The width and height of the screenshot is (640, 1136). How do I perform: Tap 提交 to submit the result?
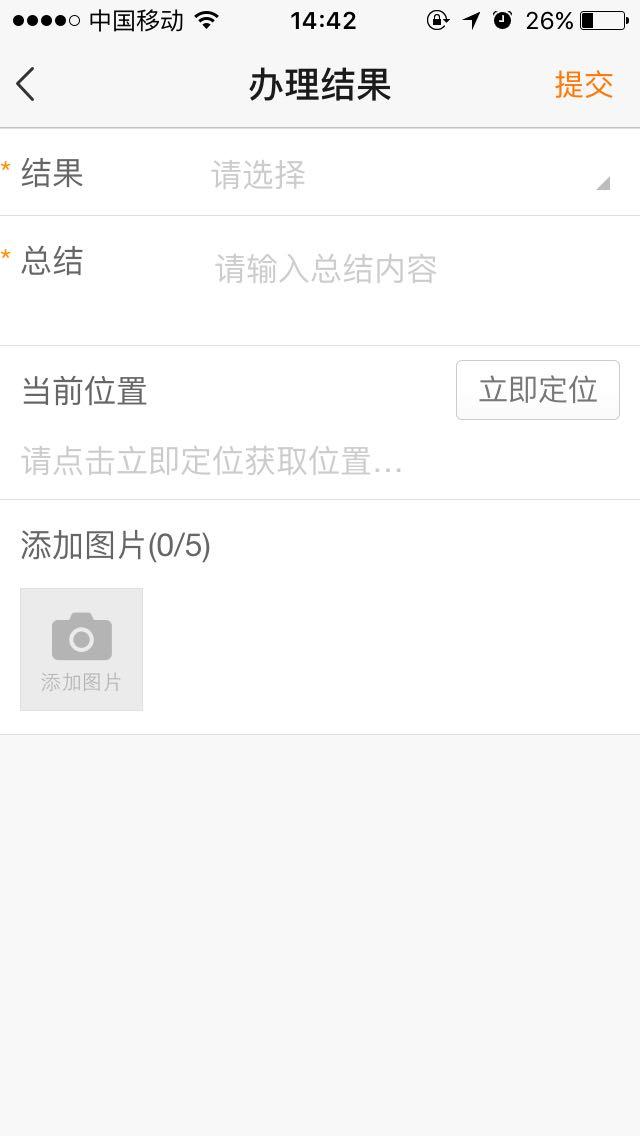[x=584, y=85]
